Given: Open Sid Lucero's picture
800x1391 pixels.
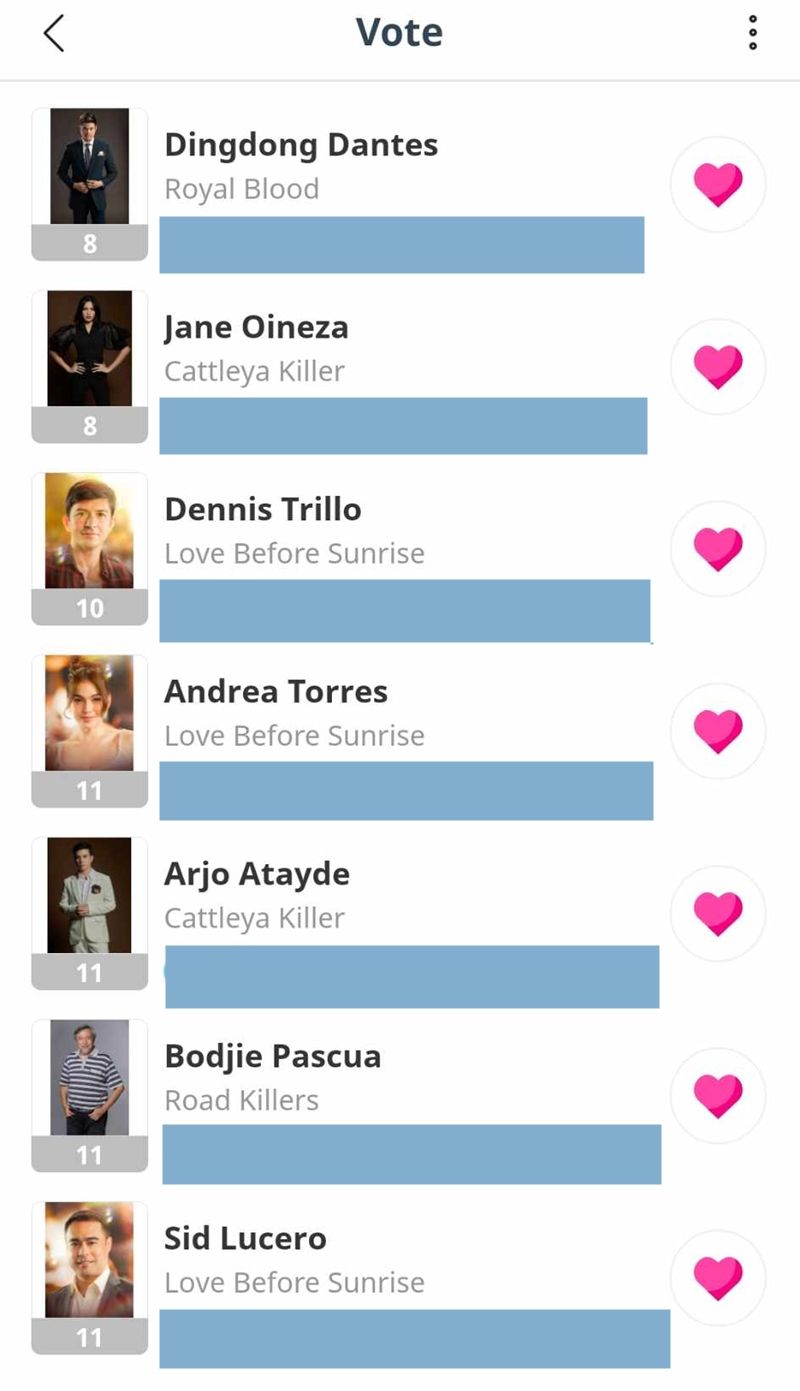Looking at the screenshot, I should [x=89, y=1259].
